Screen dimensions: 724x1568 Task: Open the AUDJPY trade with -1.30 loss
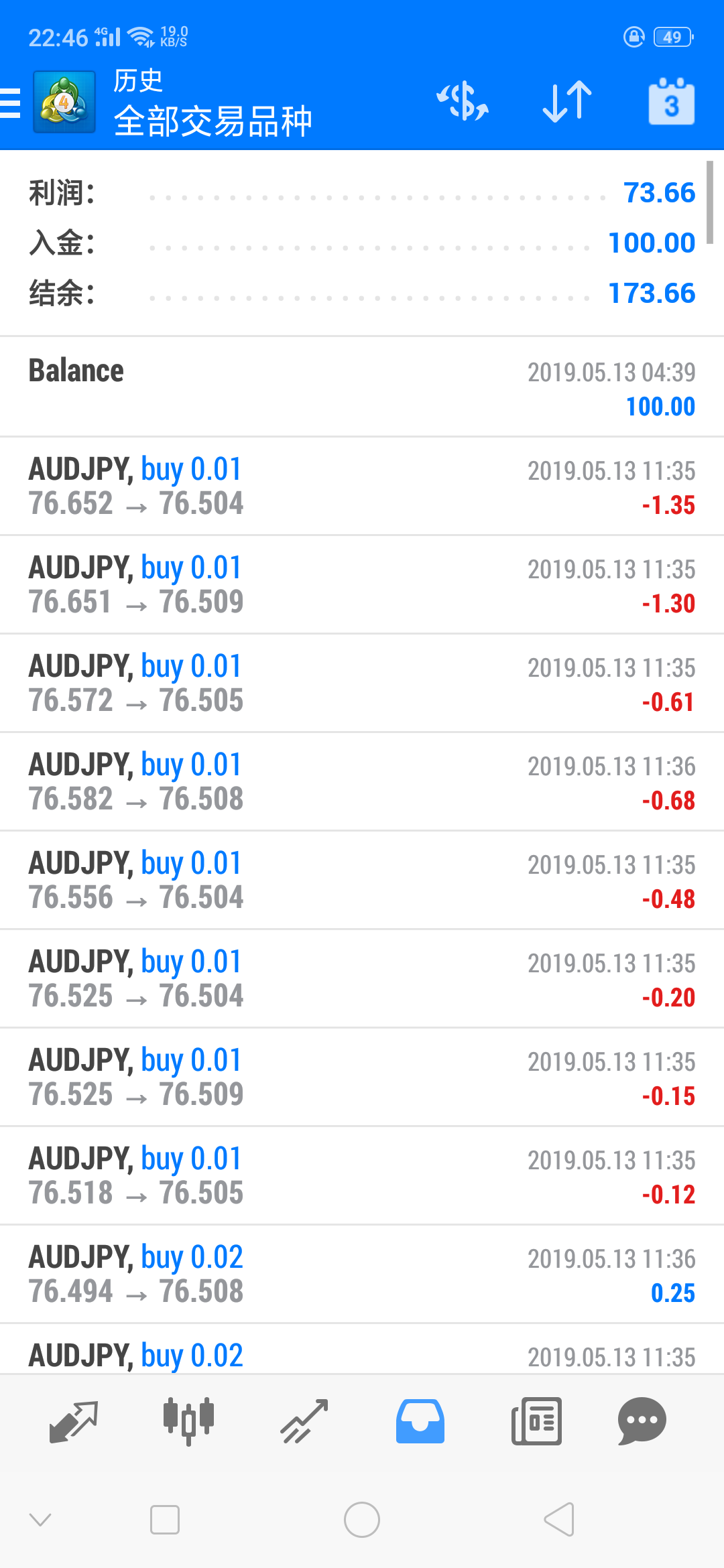point(362,585)
